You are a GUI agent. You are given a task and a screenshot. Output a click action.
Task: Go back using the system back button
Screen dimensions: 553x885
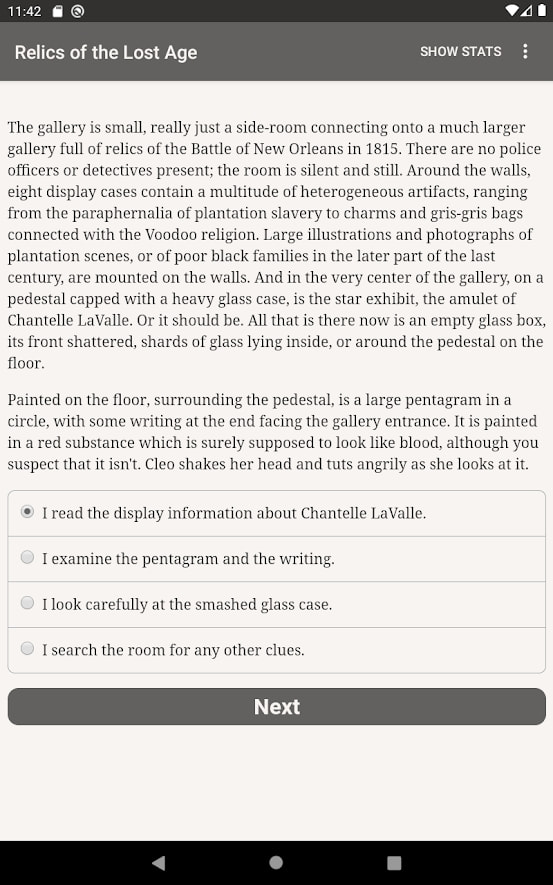pyautogui.click(x=159, y=862)
